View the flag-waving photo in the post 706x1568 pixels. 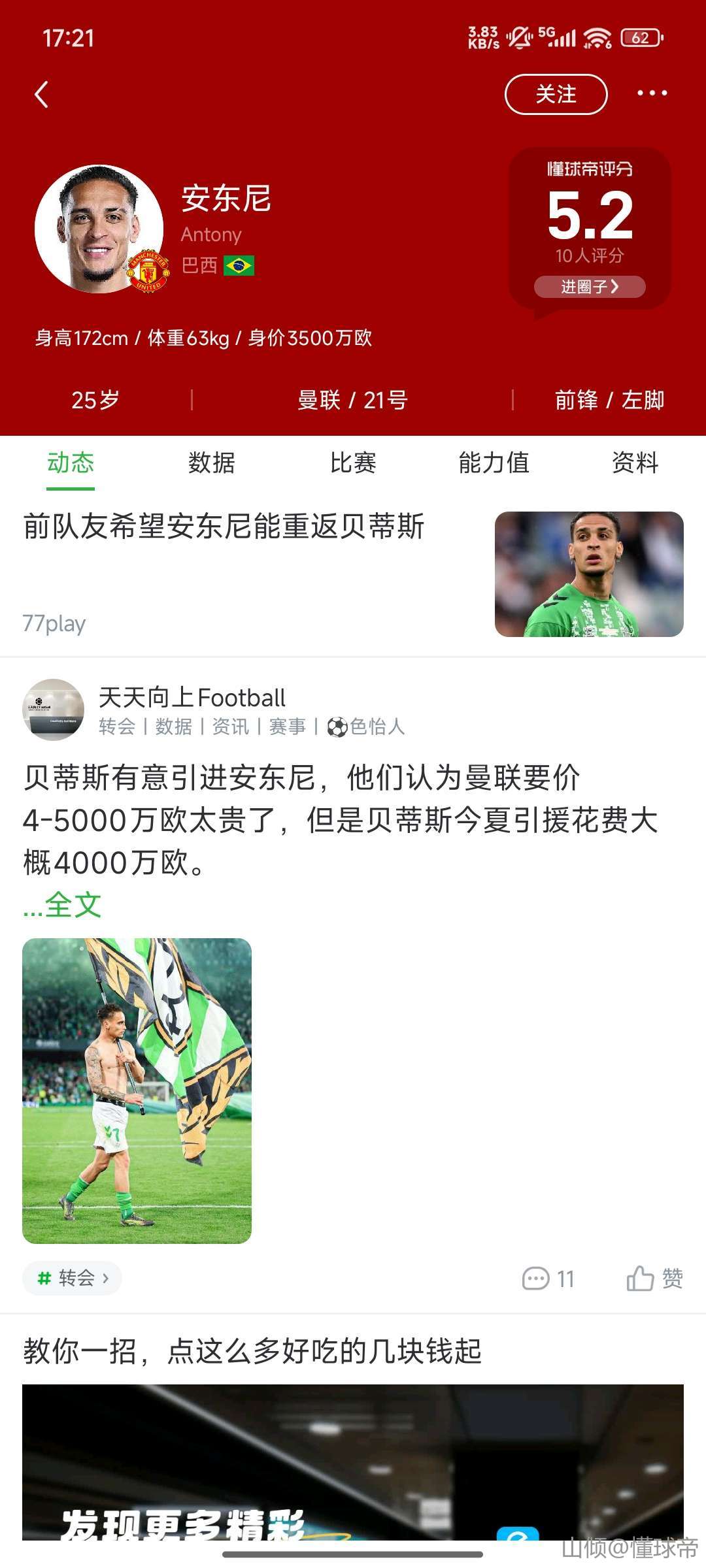click(x=137, y=1090)
